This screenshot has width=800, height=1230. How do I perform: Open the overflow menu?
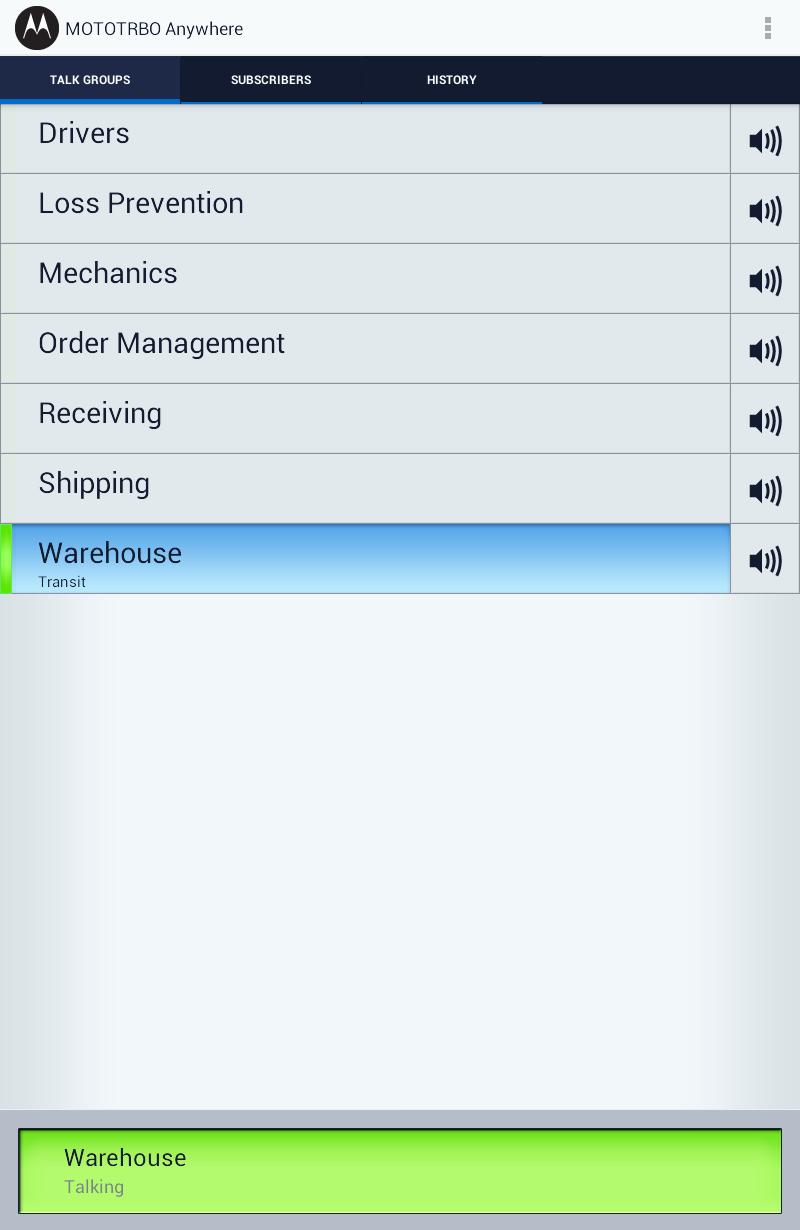(767, 28)
